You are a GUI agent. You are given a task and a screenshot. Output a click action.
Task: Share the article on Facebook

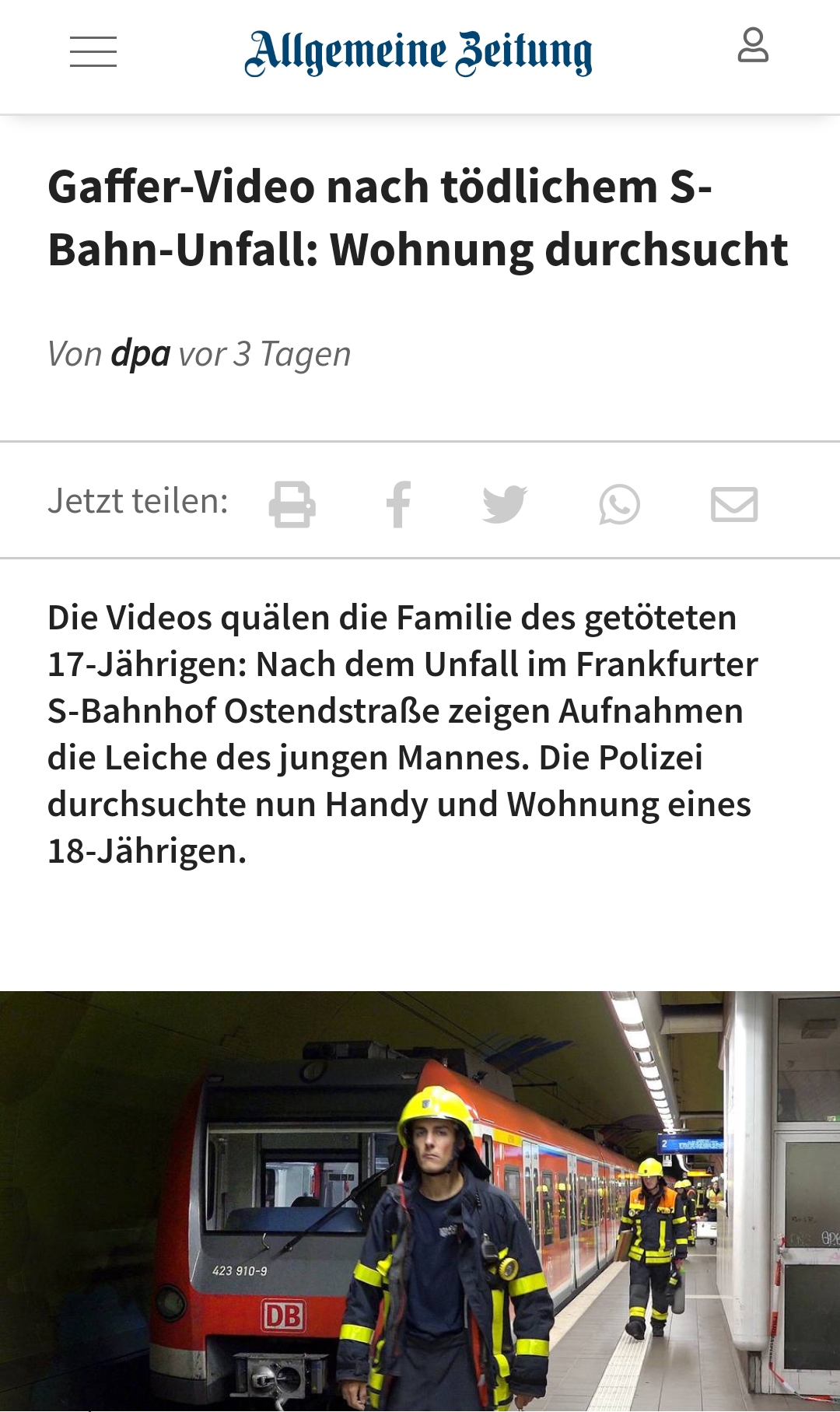coord(399,504)
